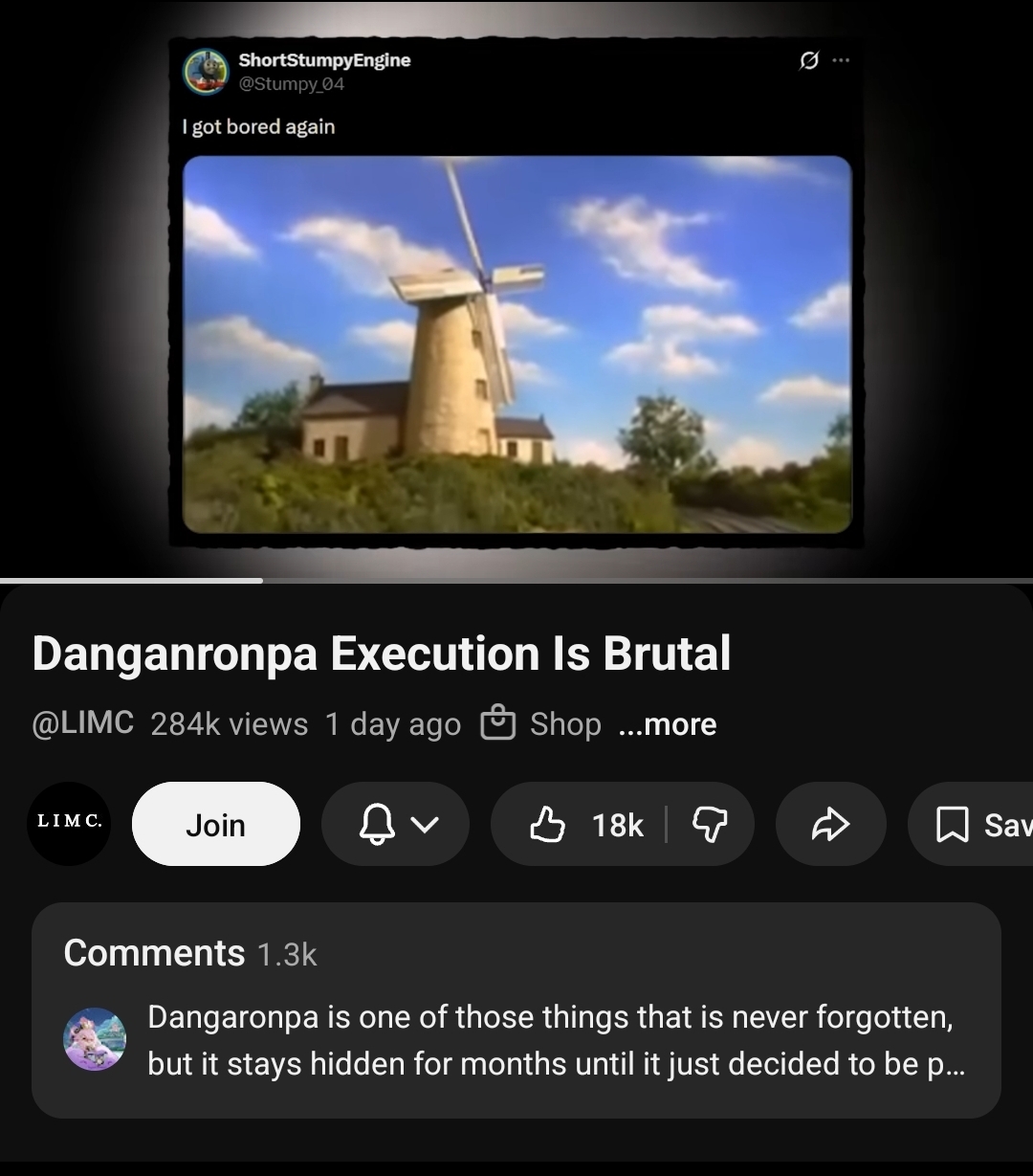Join the LIMC channel membership
This screenshot has height=1176, width=1033.
(215, 824)
